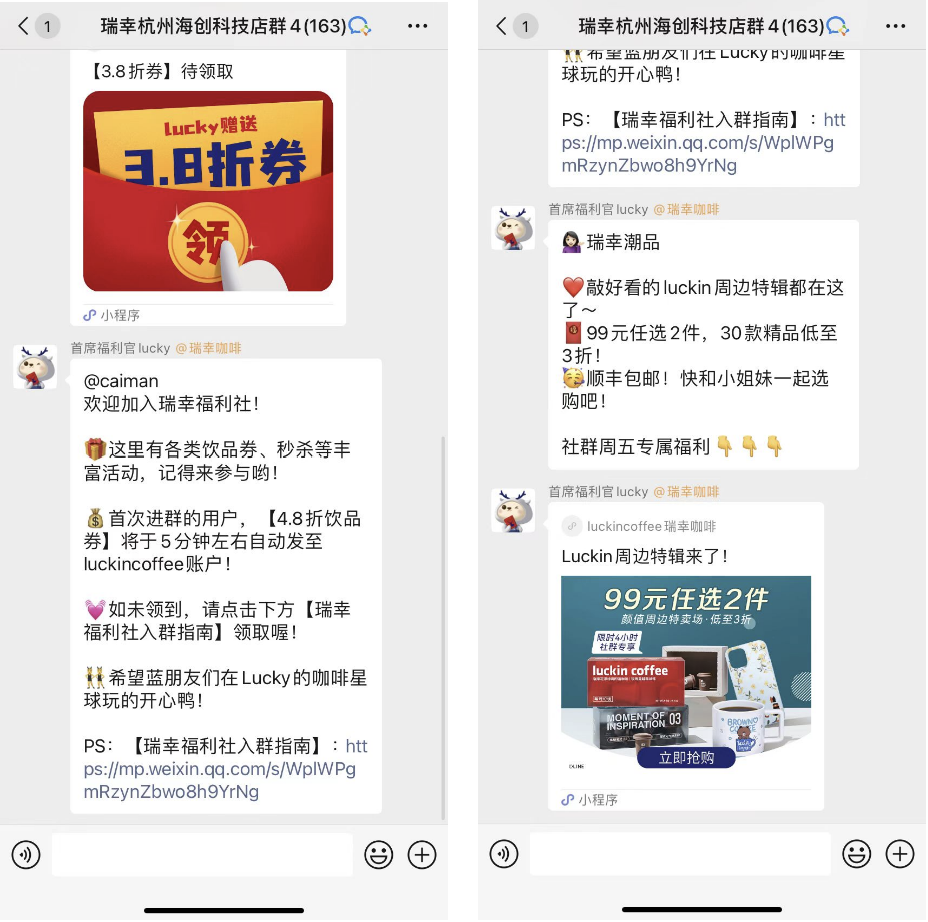928x922 pixels.
Task: Tap the avatar beside the 瑞幸潮品 message
Action: click(x=513, y=228)
